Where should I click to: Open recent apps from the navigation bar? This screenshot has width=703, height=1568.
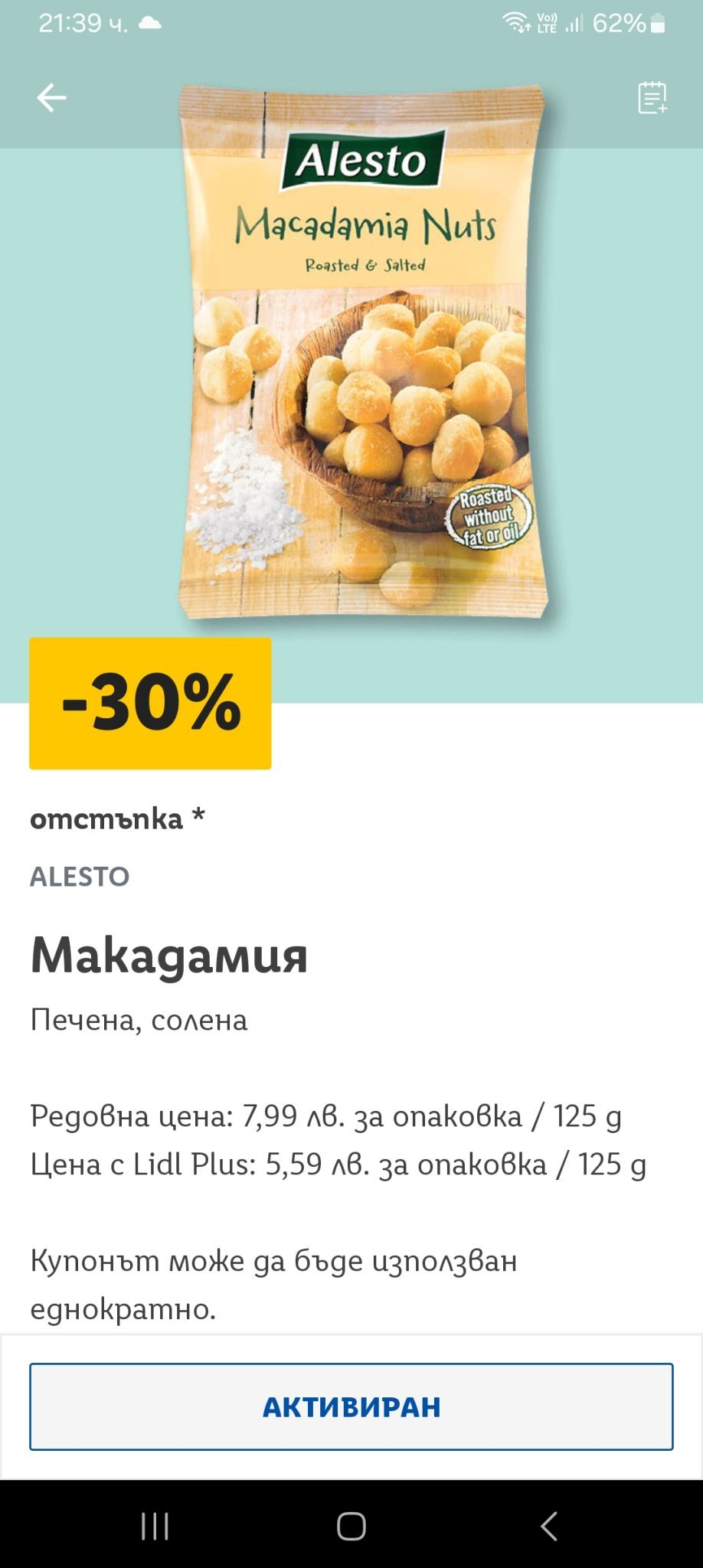coord(155,1526)
